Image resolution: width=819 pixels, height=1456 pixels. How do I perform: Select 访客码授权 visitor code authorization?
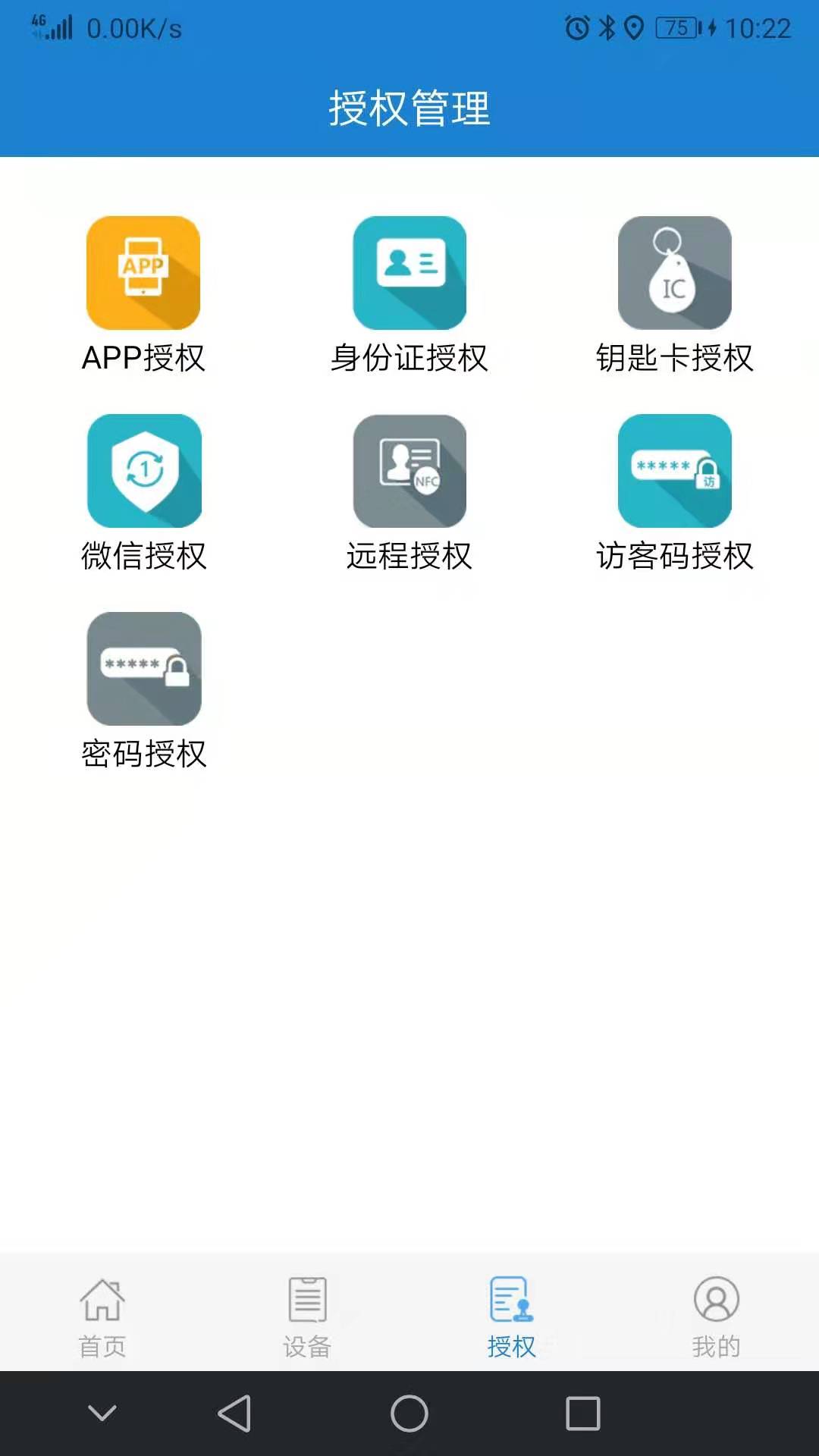(674, 471)
